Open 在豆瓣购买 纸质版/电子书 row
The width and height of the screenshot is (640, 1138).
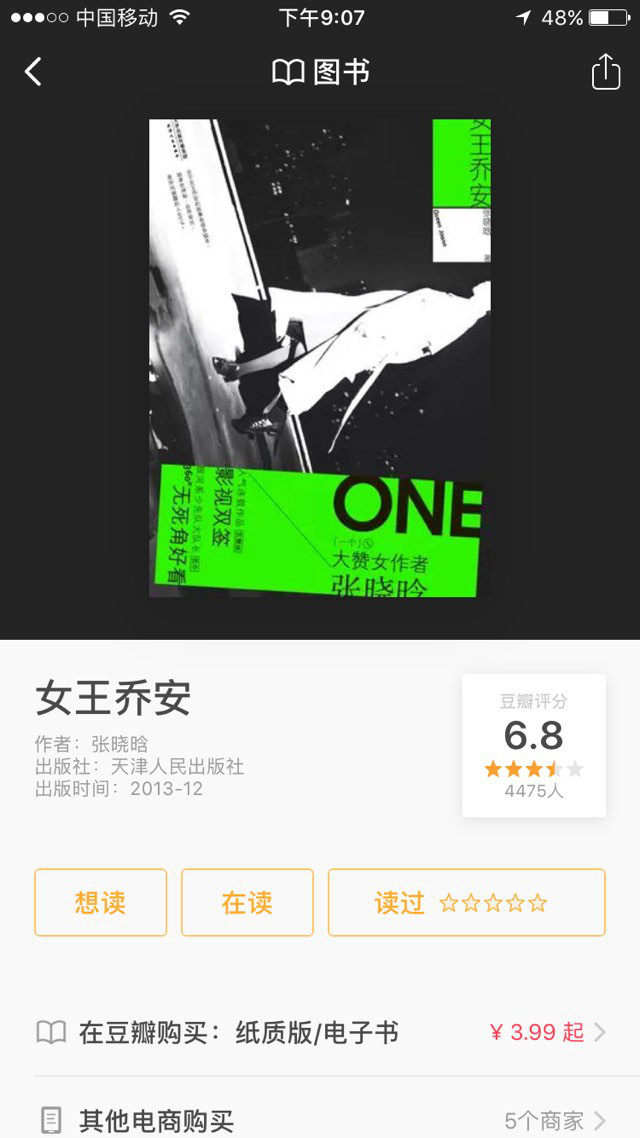pyautogui.click(x=320, y=1033)
